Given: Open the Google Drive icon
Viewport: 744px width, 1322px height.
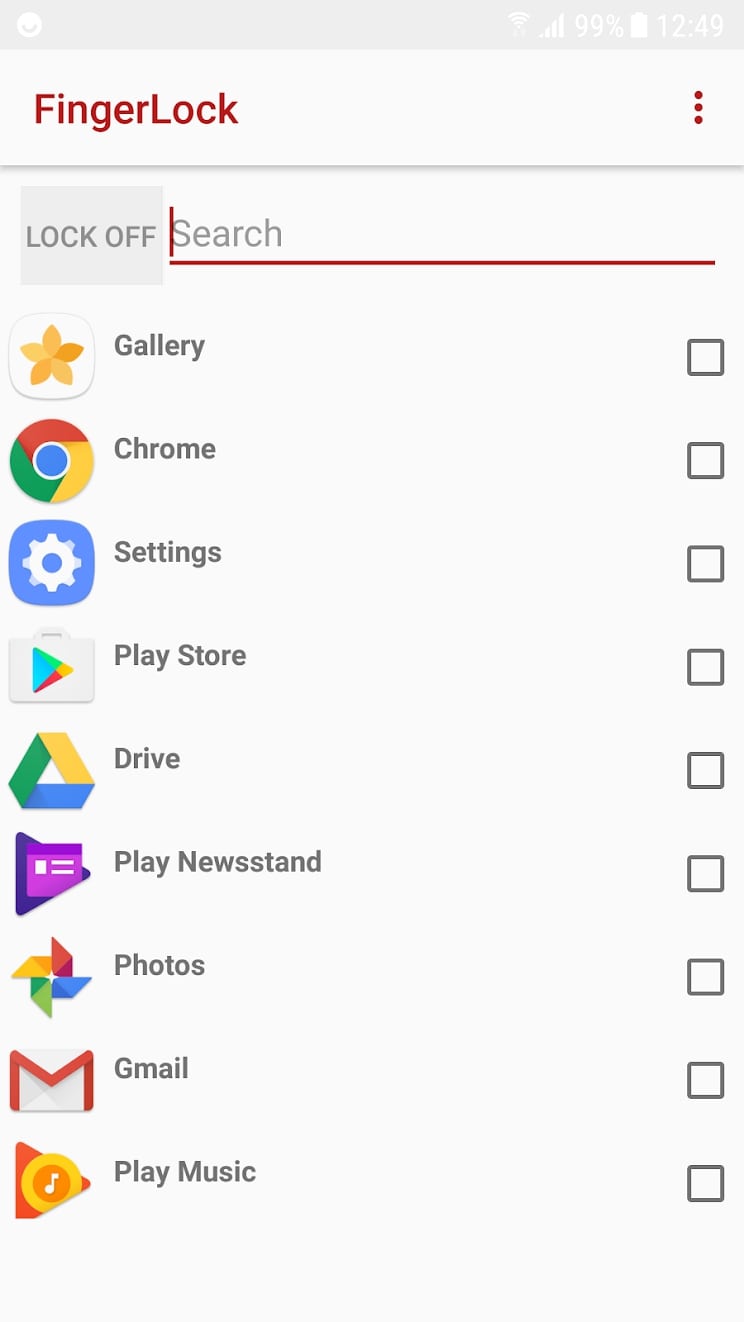Looking at the screenshot, I should 51,771.
